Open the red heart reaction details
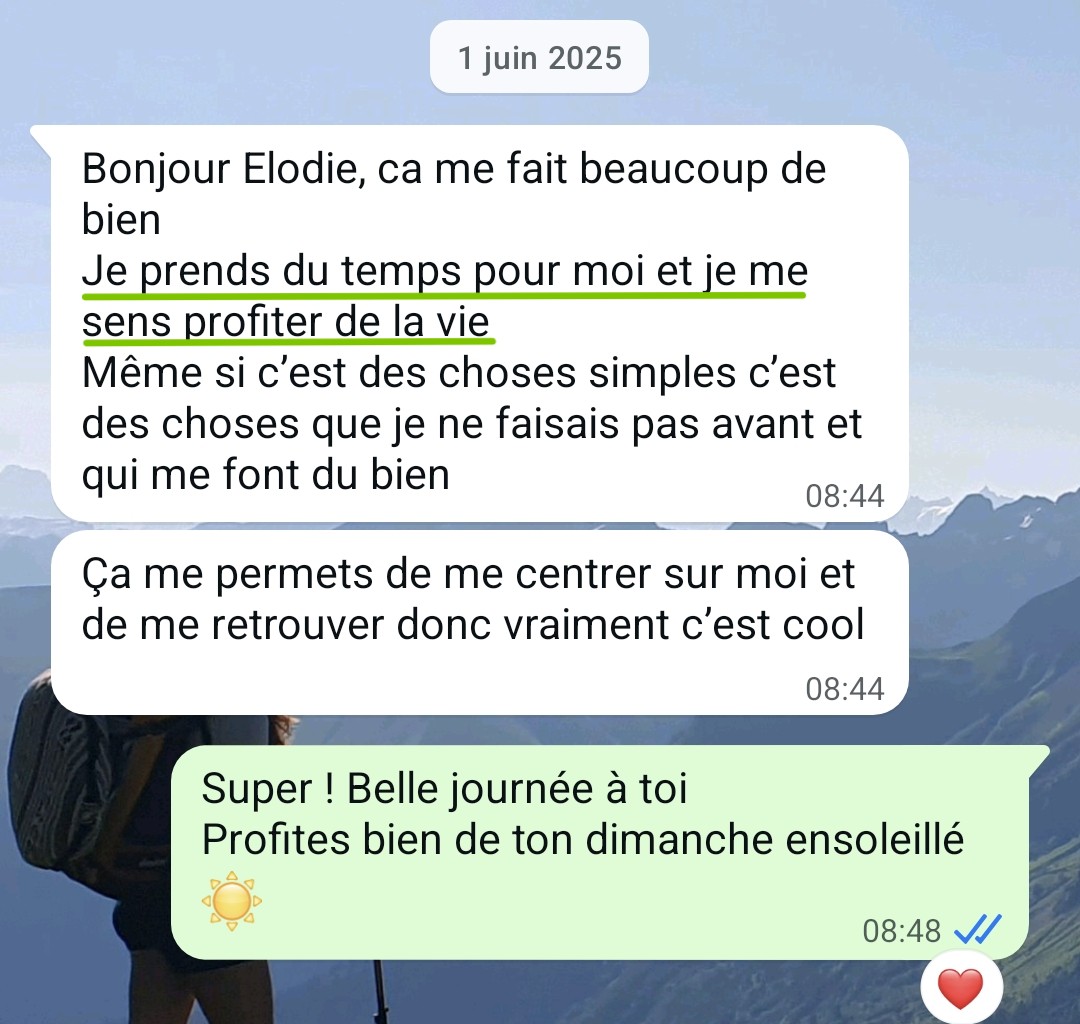The height and width of the screenshot is (1024, 1080). pyautogui.click(x=962, y=988)
